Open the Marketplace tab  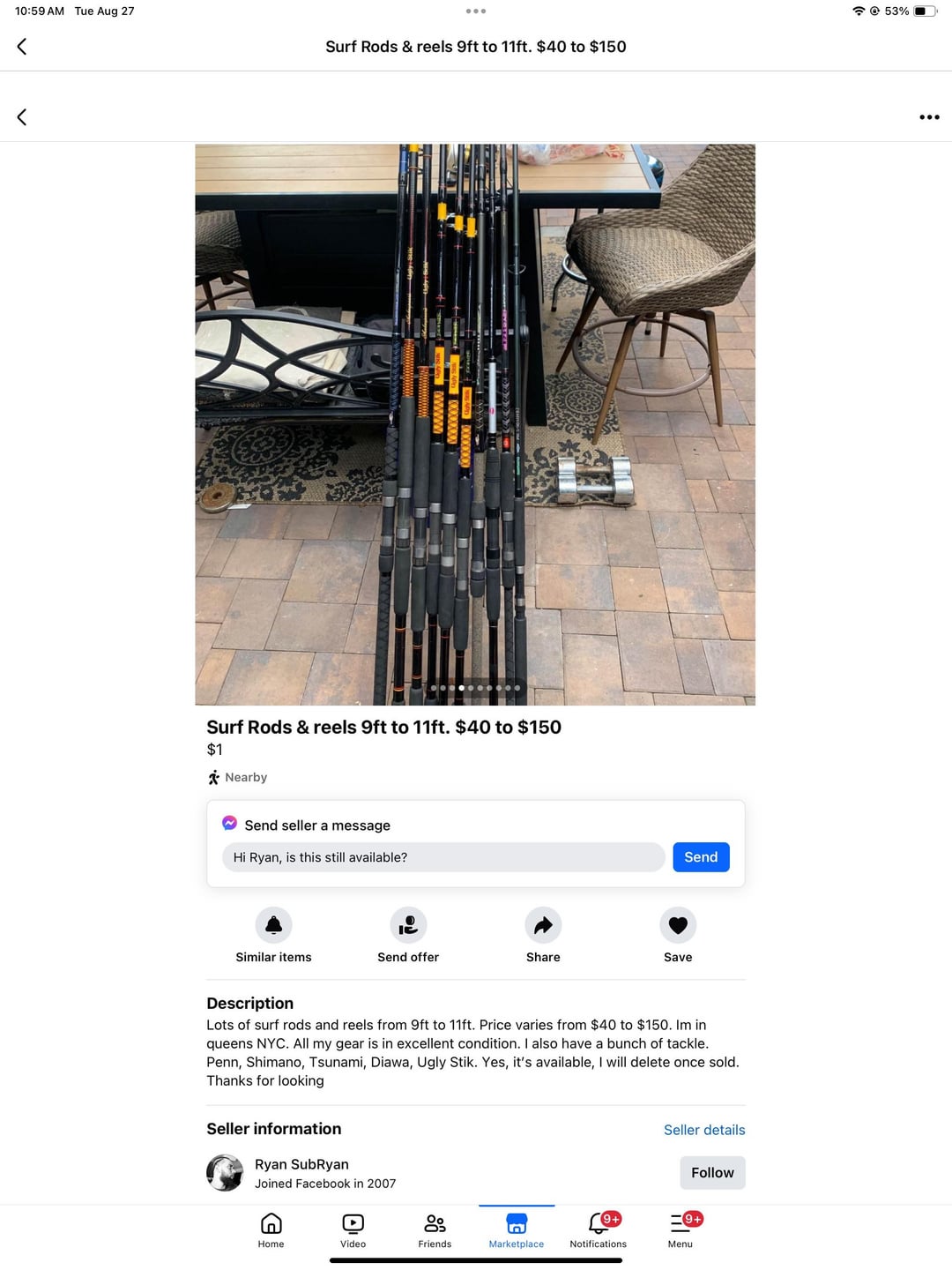coord(517,1229)
